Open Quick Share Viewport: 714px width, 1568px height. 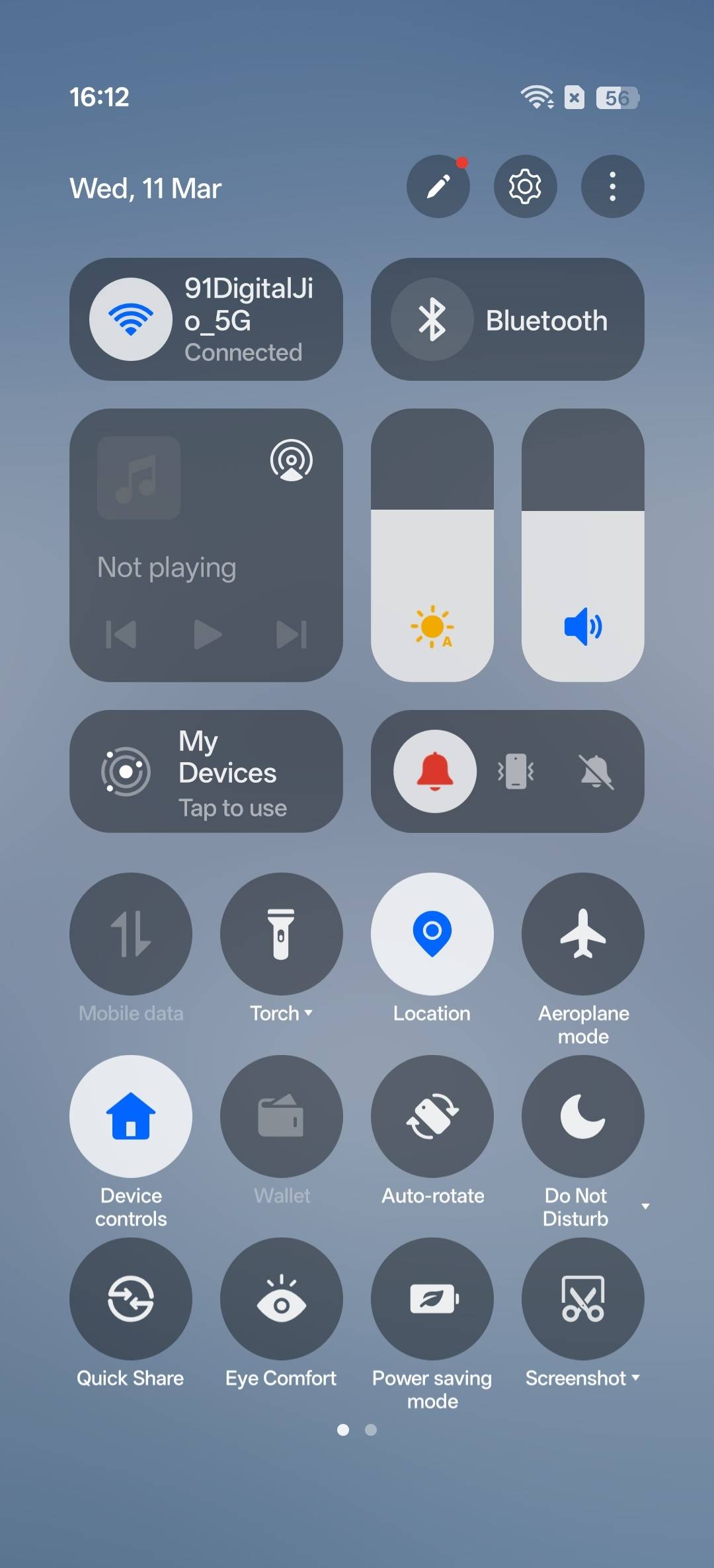[x=131, y=1299]
